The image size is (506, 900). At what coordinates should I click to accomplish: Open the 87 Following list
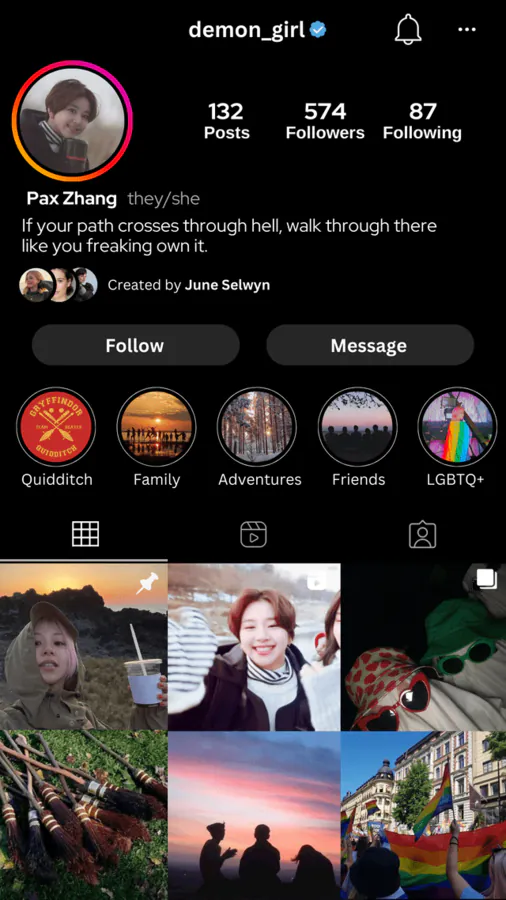[x=422, y=121]
